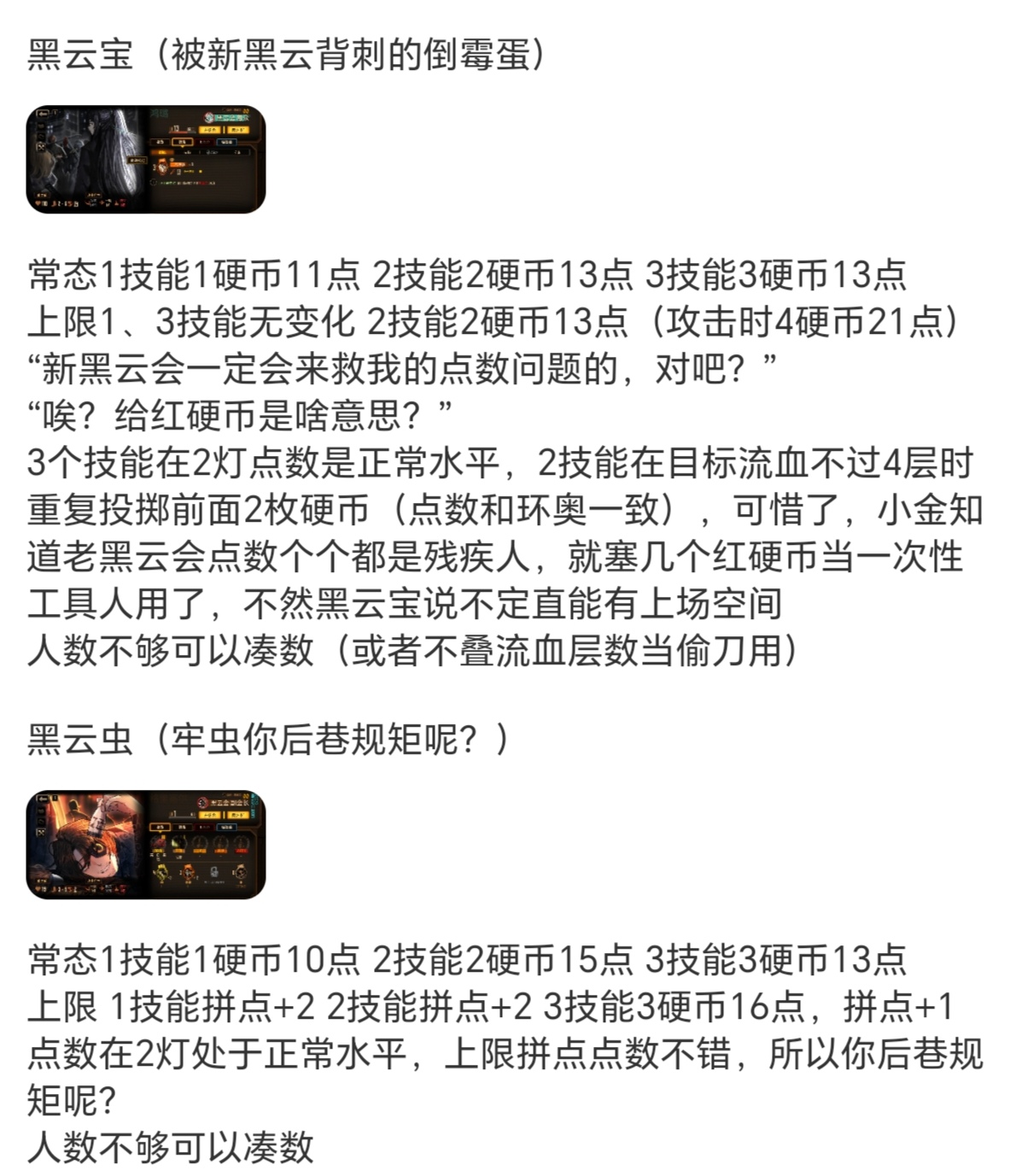Open the screenshot under 黑云虫 heading
This screenshot has height=1176, width=1010.
tap(146, 844)
